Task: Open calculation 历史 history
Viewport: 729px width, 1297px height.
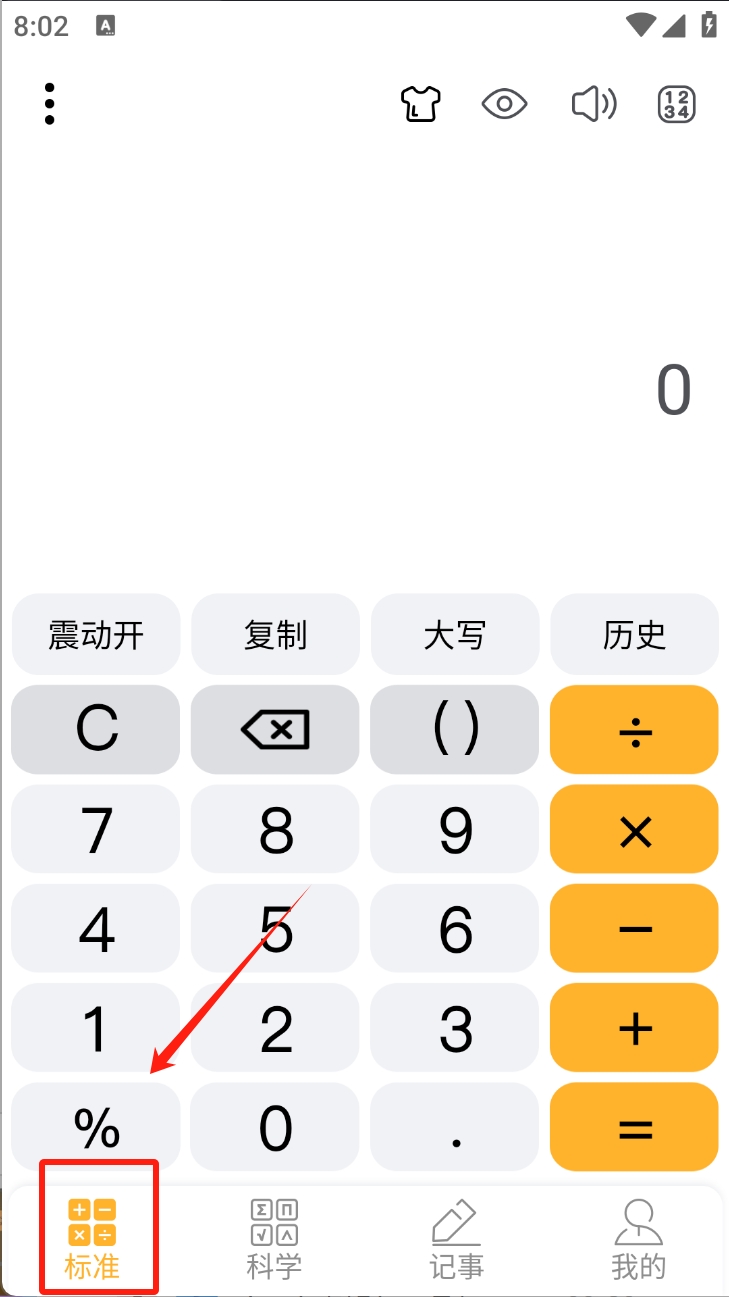Action: click(x=634, y=635)
